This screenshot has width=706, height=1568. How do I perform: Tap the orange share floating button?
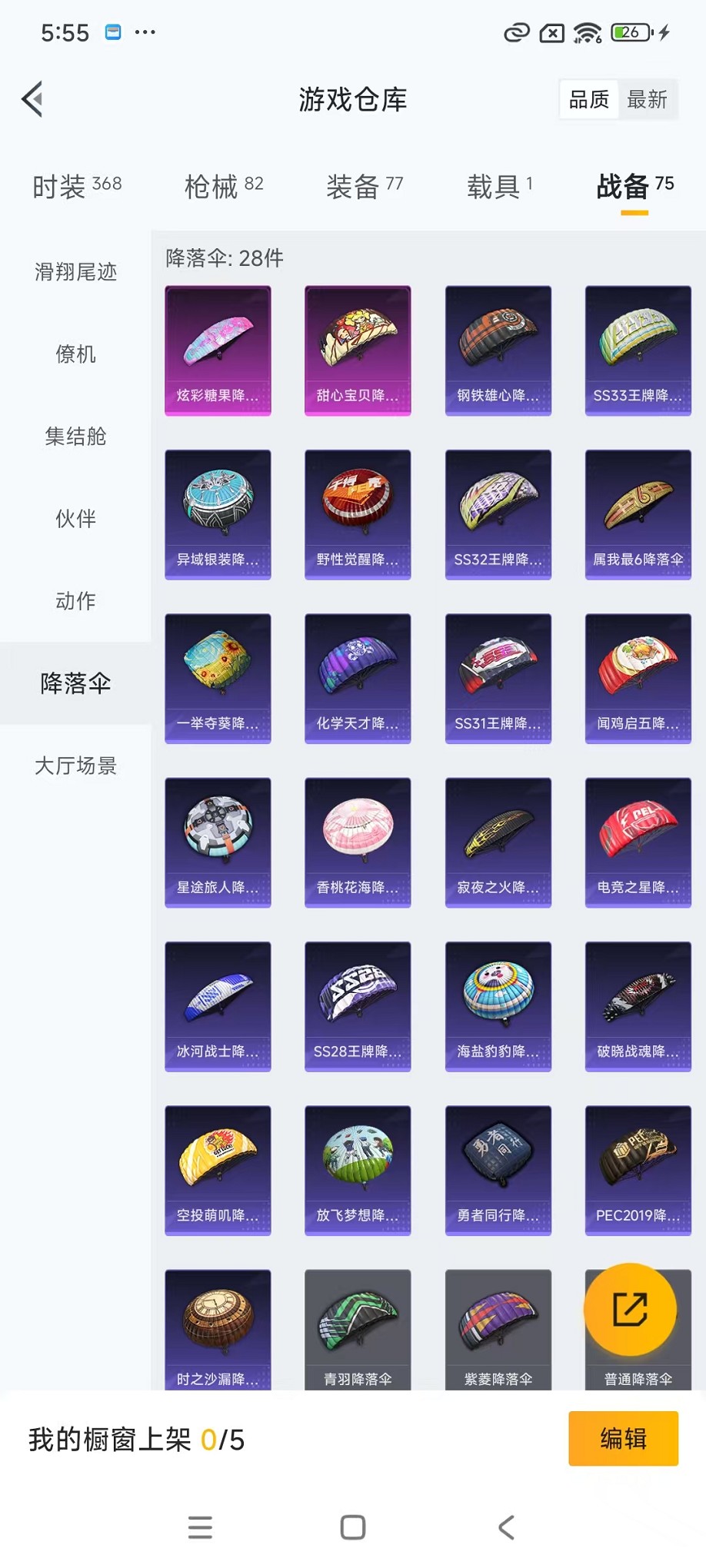point(630,1309)
